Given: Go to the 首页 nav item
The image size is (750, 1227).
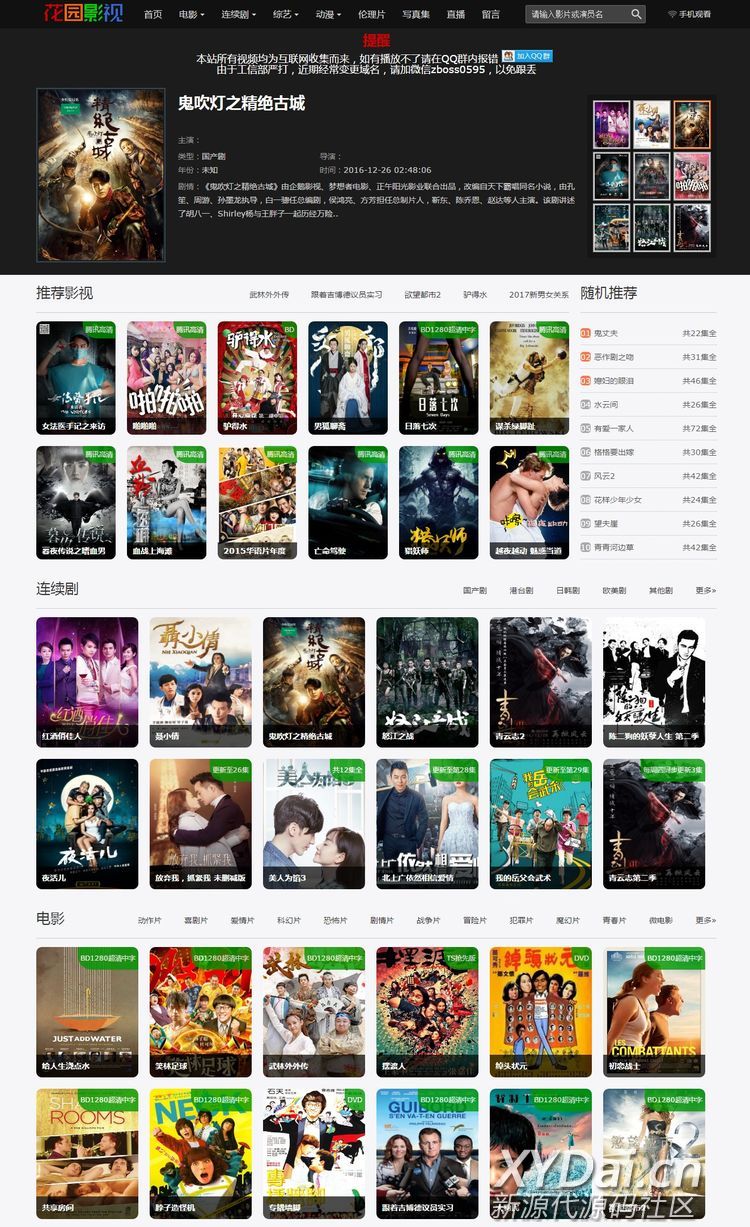Looking at the screenshot, I should (153, 15).
